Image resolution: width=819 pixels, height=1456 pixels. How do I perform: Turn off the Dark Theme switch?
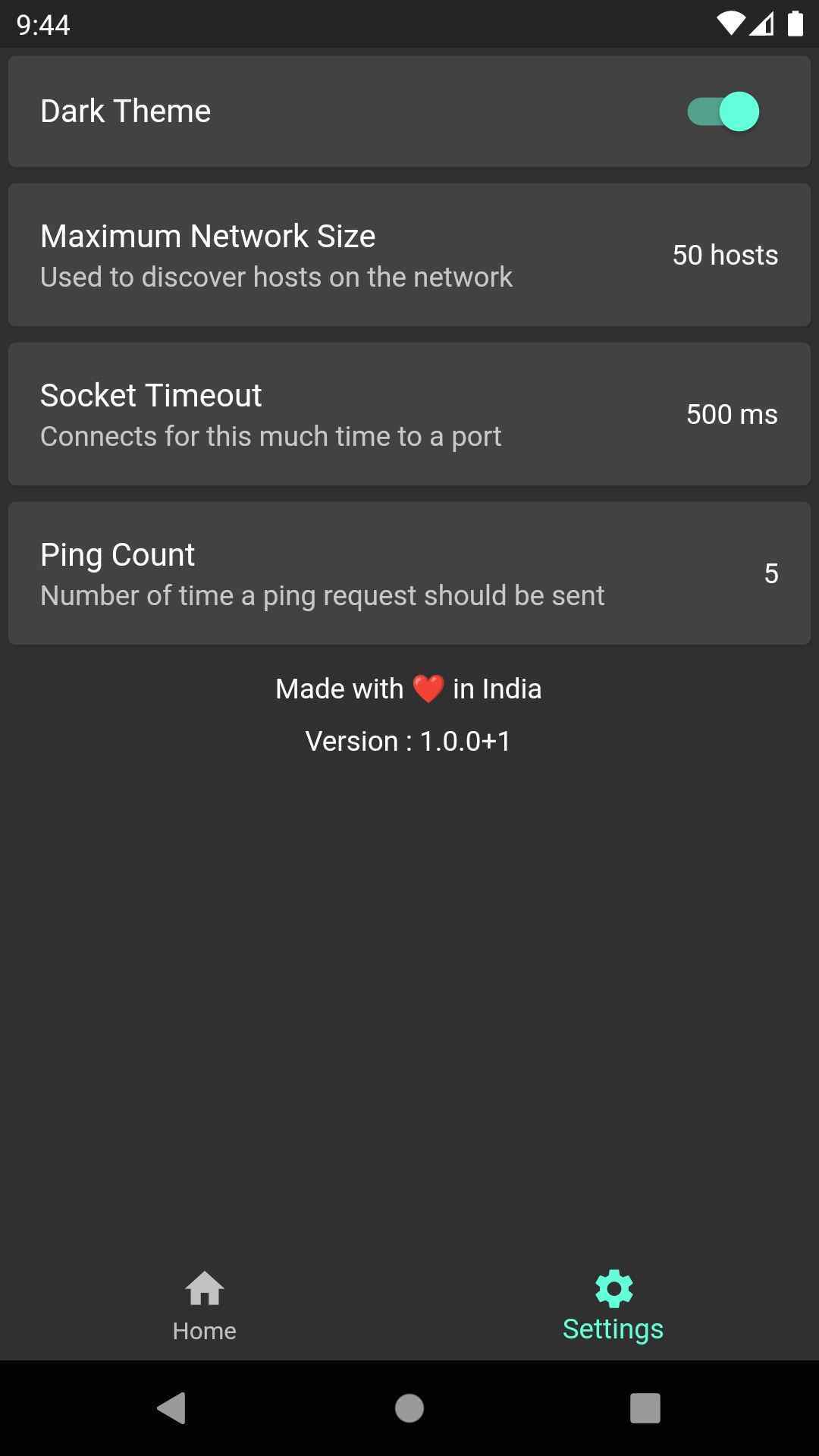(723, 112)
